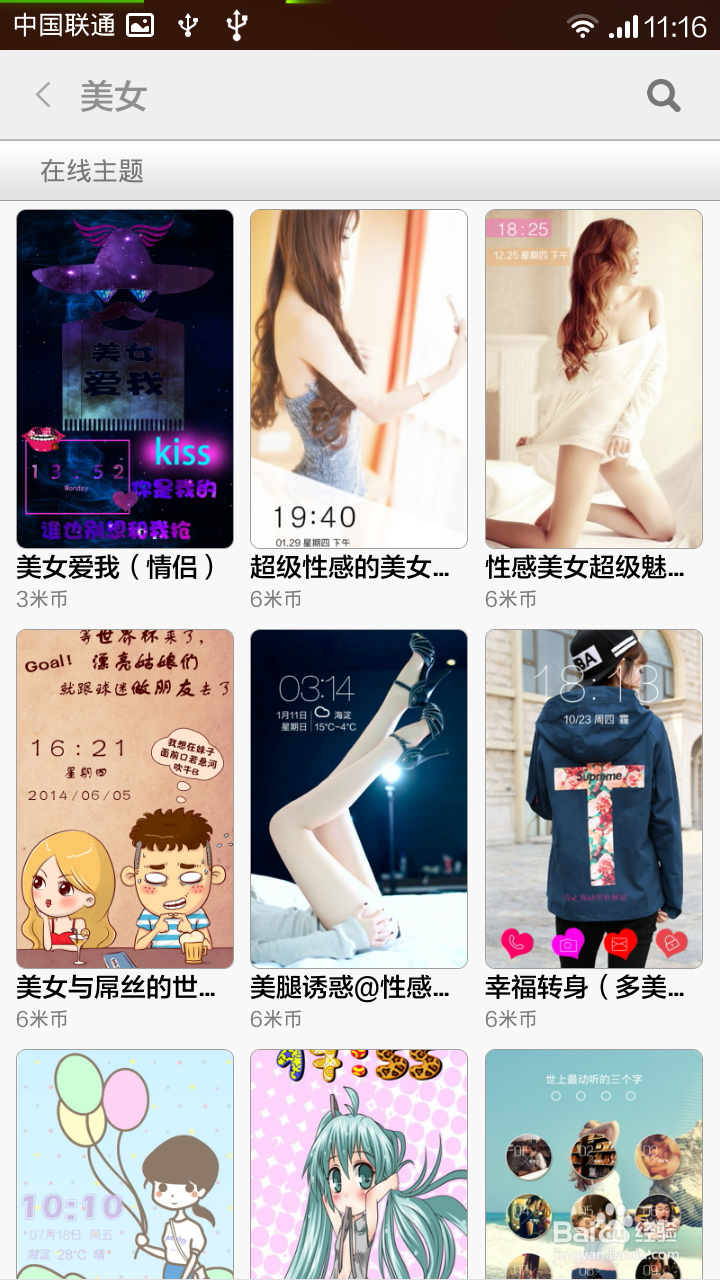This screenshot has width=720, height=1280.
Task: Tap the 3米币 price label
Action: [x=38, y=598]
